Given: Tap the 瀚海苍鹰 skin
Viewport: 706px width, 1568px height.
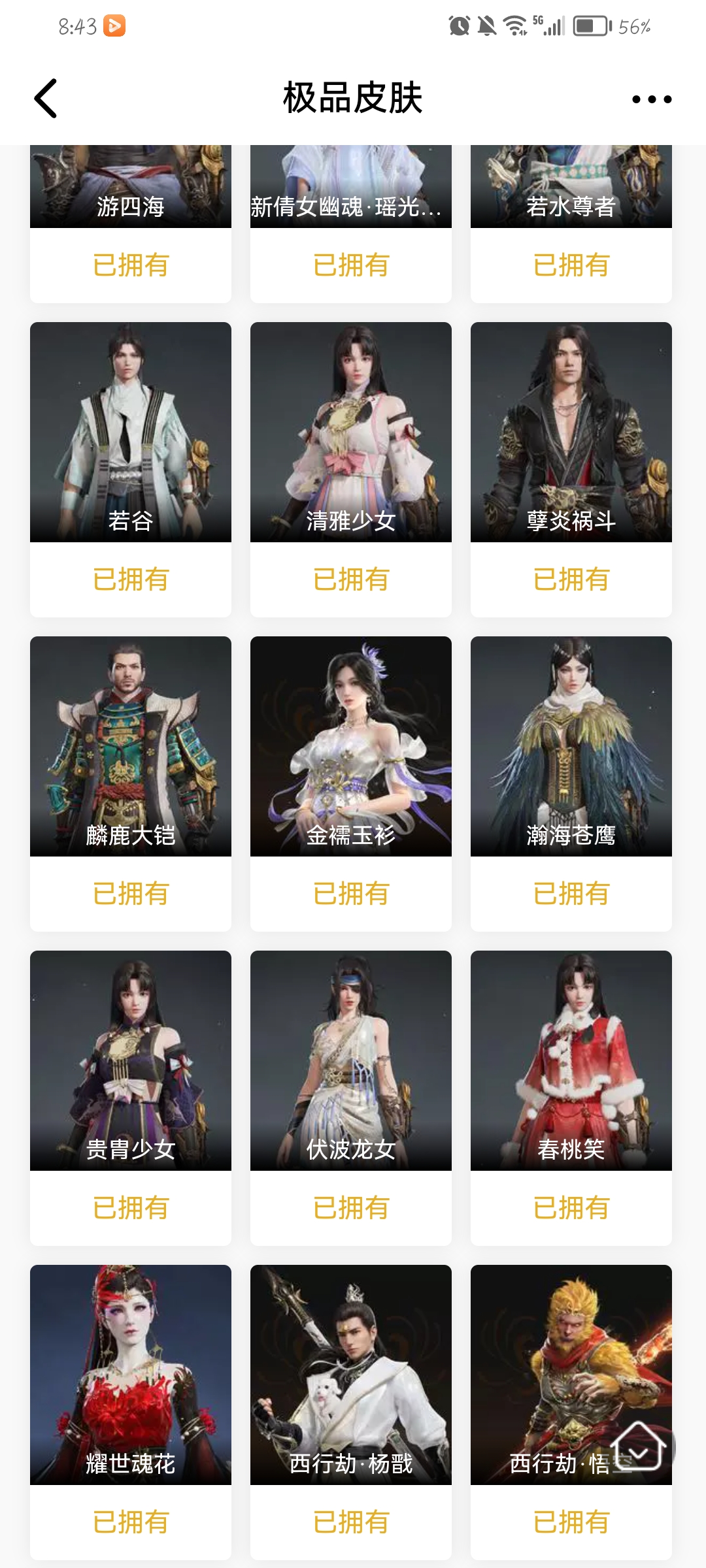Looking at the screenshot, I should click(571, 746).
